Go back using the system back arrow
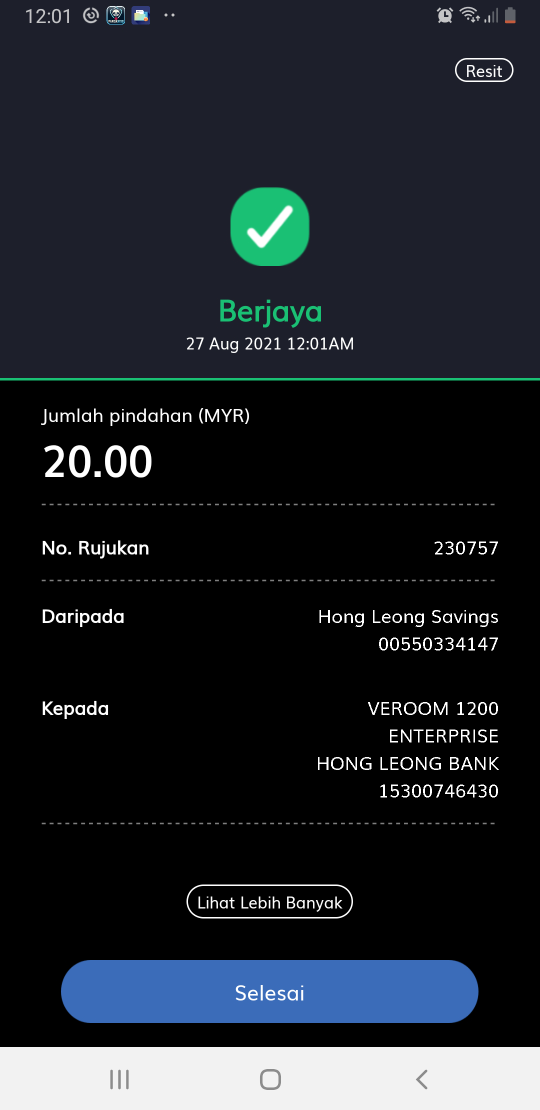The width and height of the screenshot is (540, 1110). pos(422,1079)
